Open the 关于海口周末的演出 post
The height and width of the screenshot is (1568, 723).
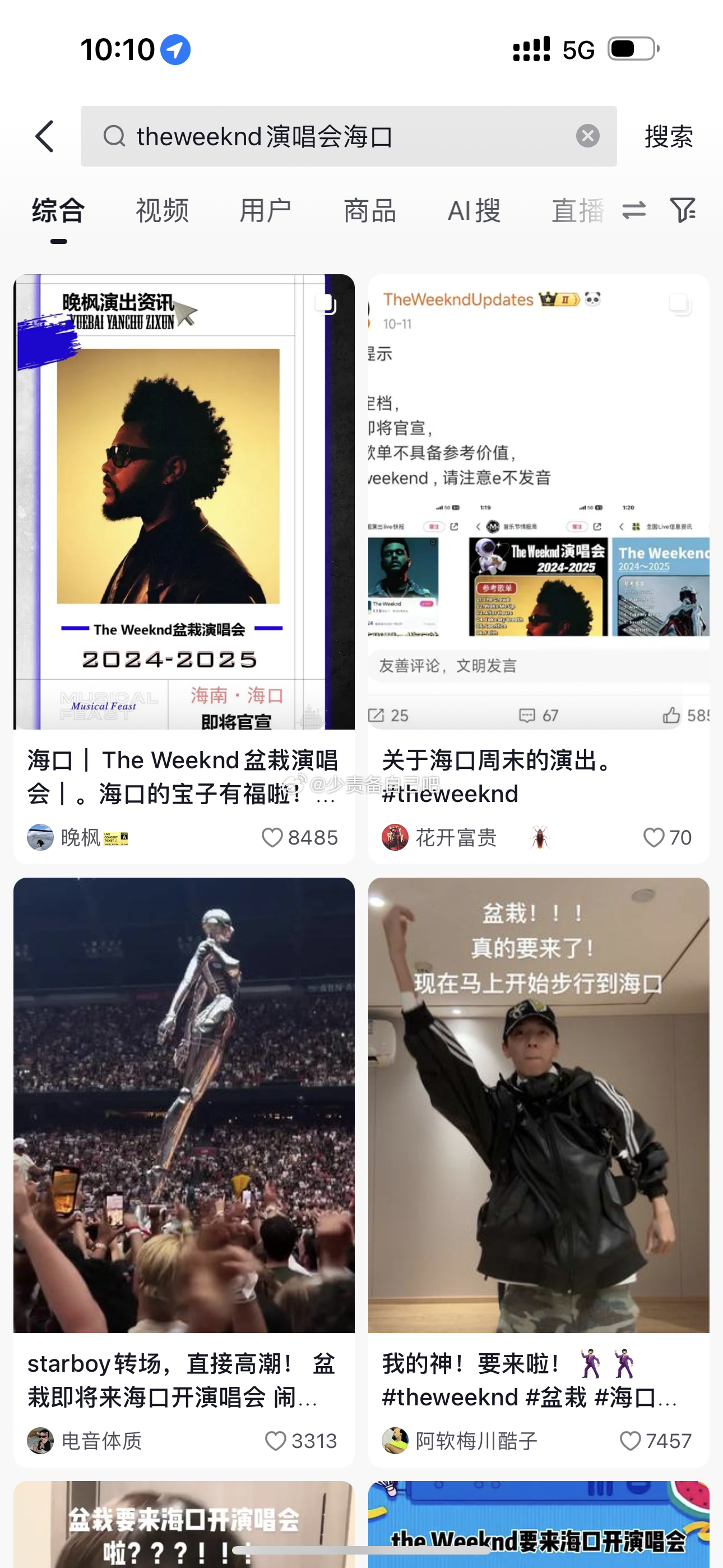coord(538,501)
